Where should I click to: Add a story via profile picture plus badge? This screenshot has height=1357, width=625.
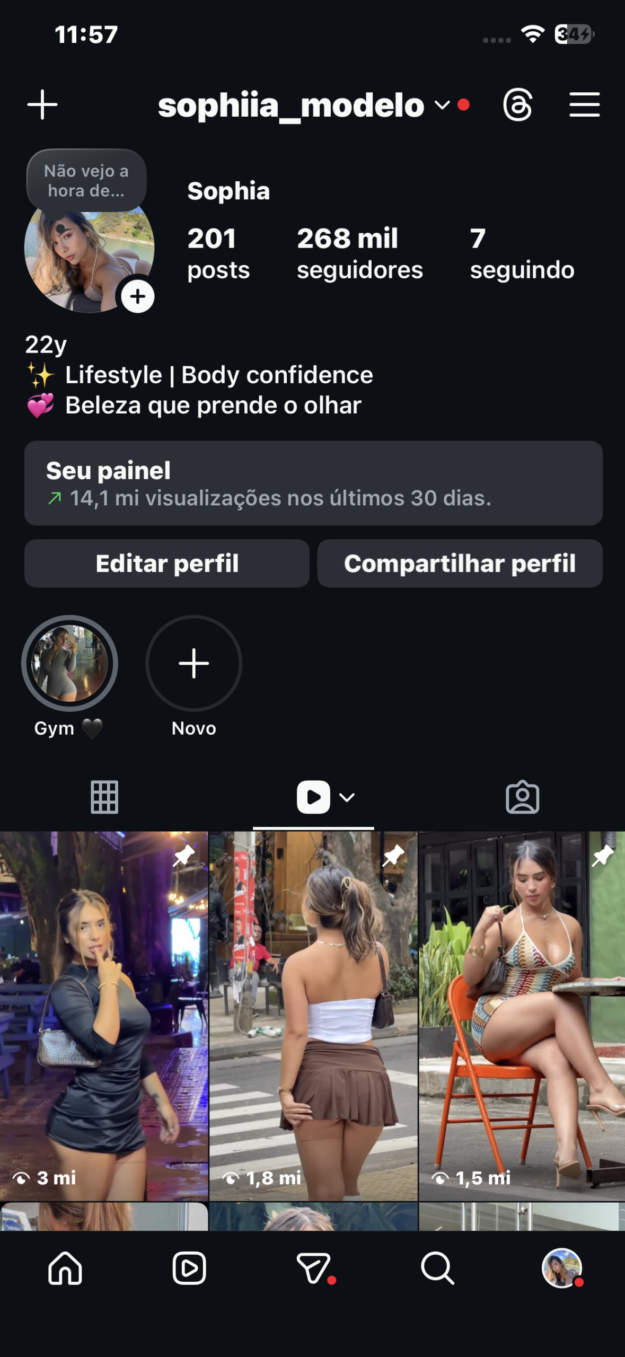click(x=137, y=296)
